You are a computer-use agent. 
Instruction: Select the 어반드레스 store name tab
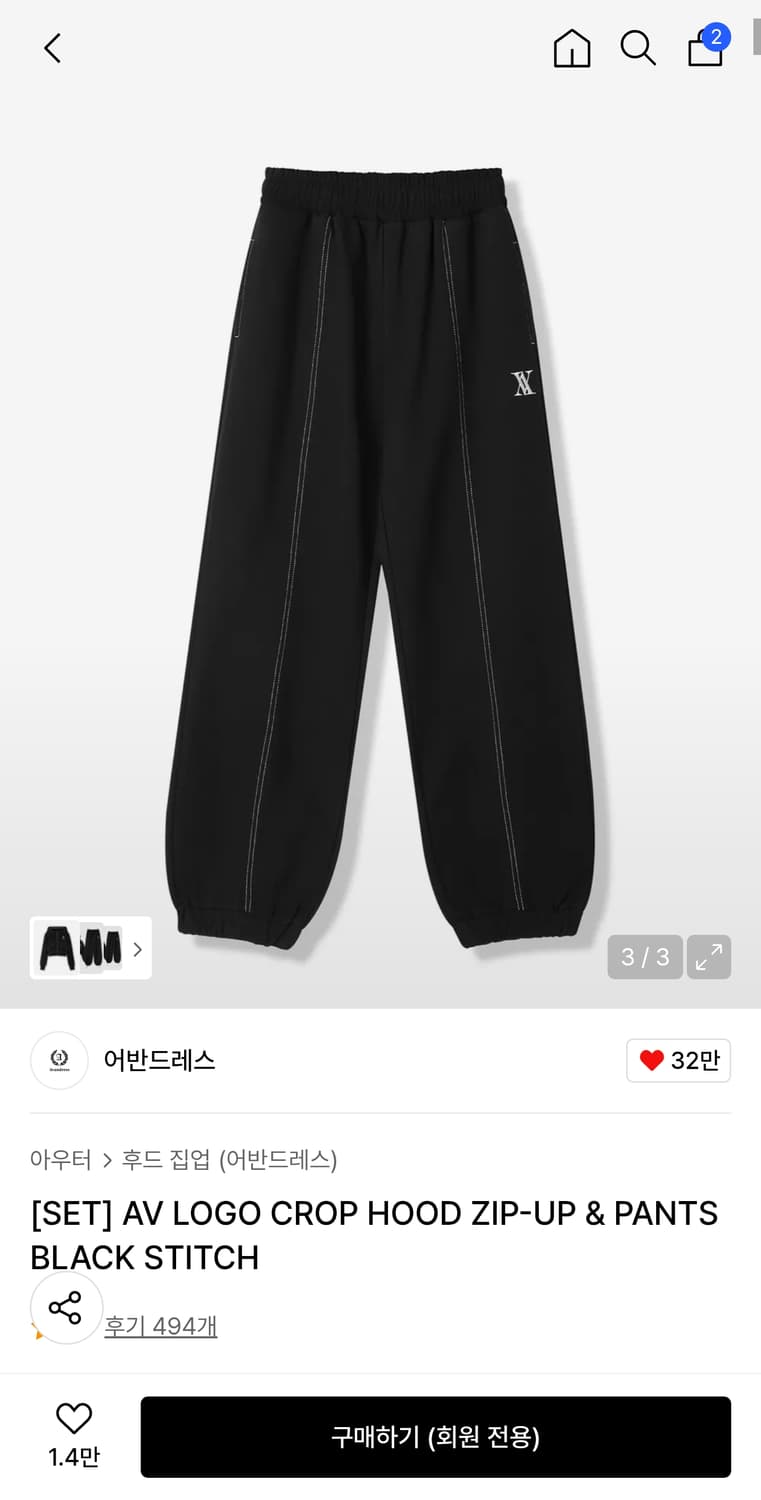tap(159, 1061)
